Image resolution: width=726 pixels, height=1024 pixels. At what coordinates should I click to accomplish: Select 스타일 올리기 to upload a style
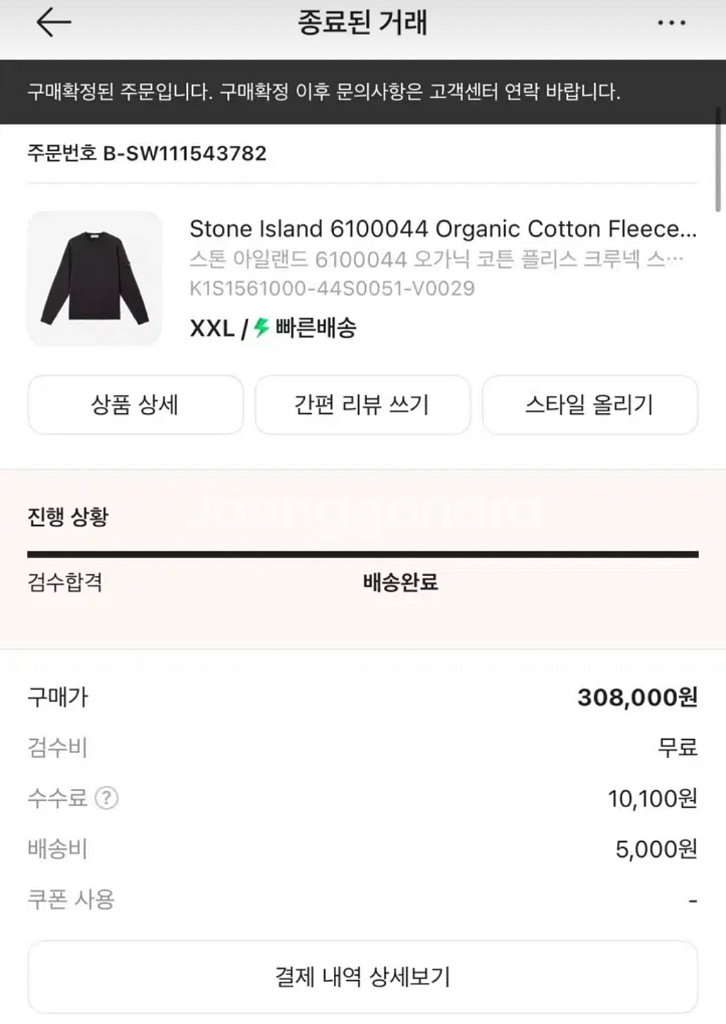pos(589,405)
